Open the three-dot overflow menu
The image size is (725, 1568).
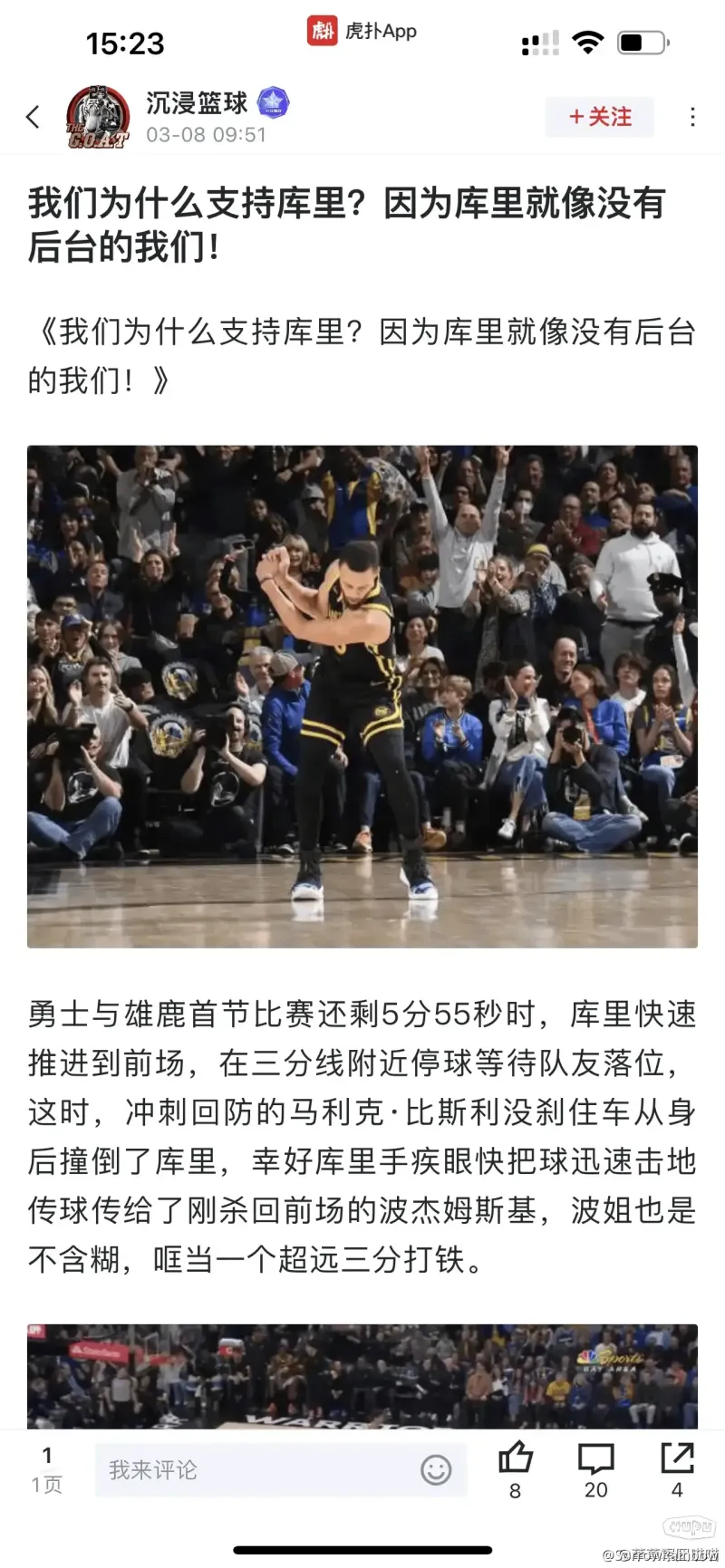click(x=692, y=117)
